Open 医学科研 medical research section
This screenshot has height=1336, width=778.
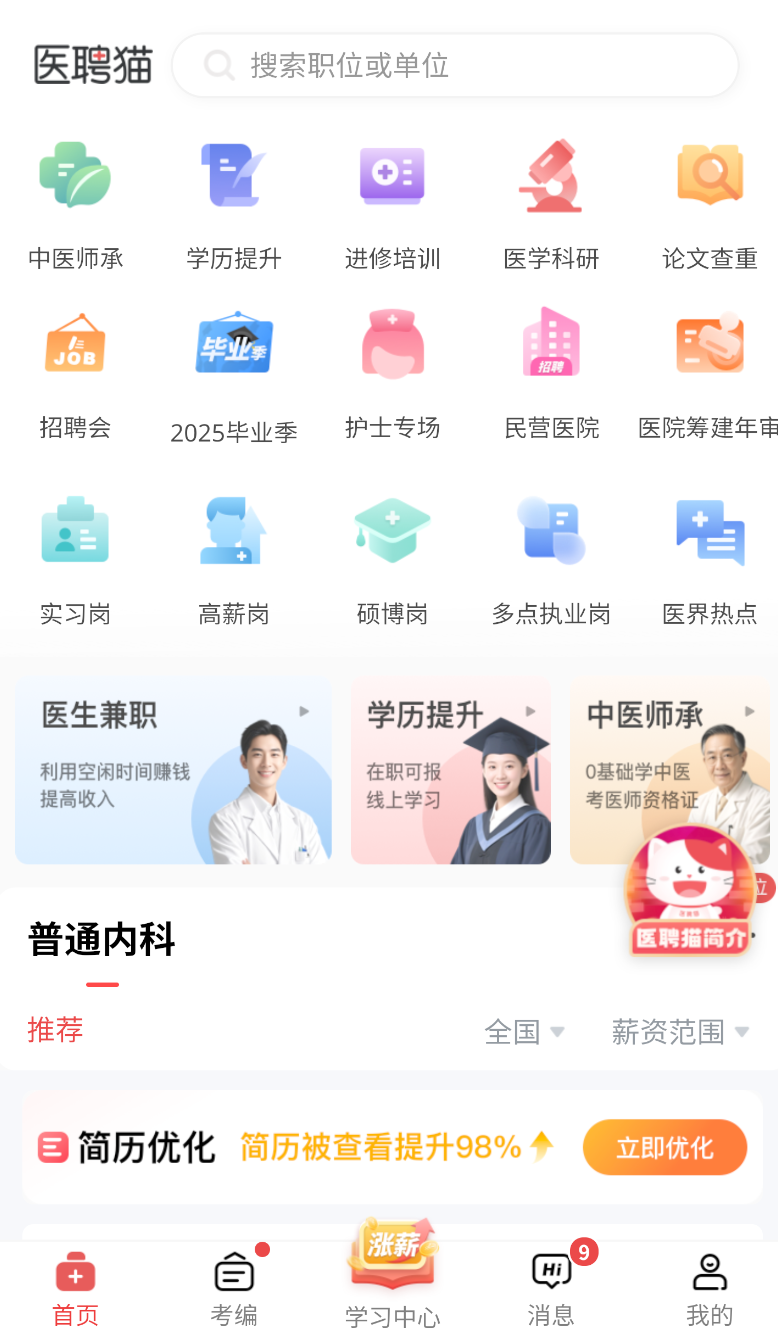(551, 198)
